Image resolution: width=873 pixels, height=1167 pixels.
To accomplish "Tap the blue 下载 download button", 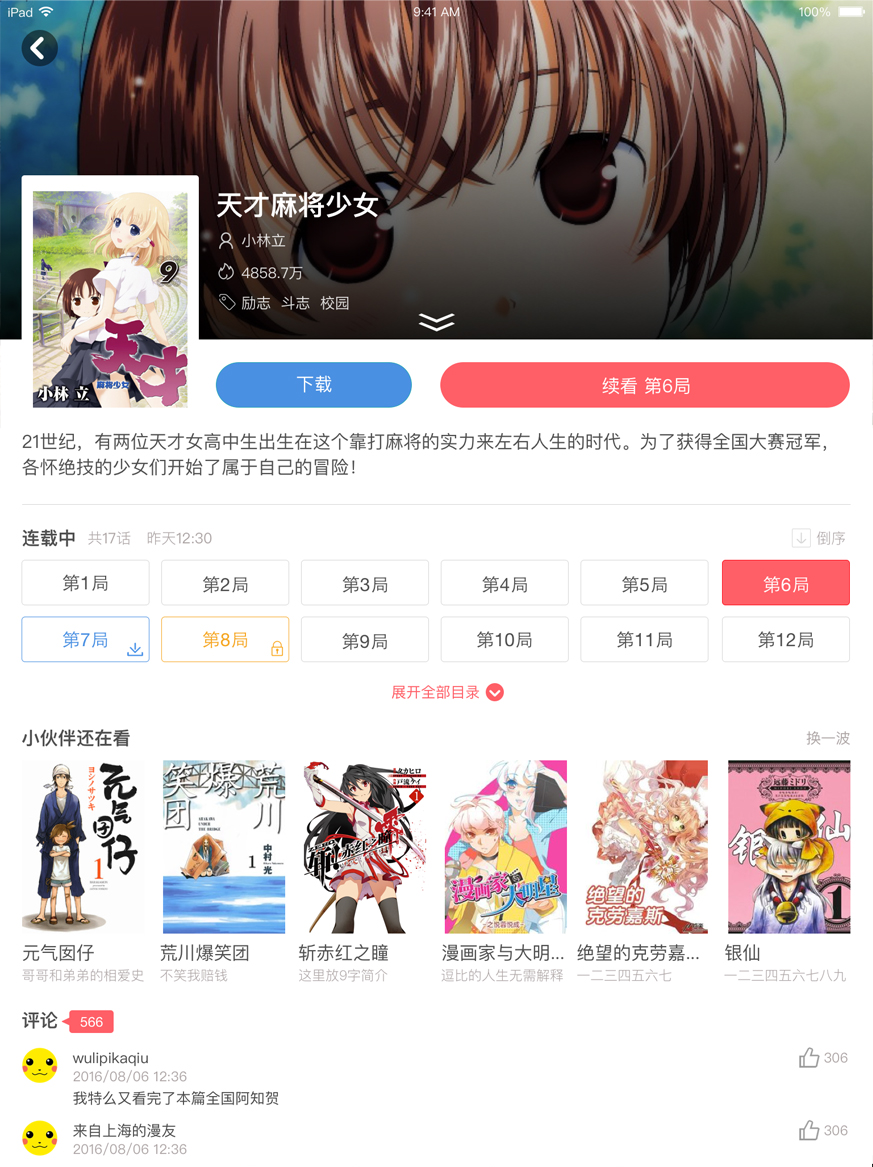I will click(314, 385).
